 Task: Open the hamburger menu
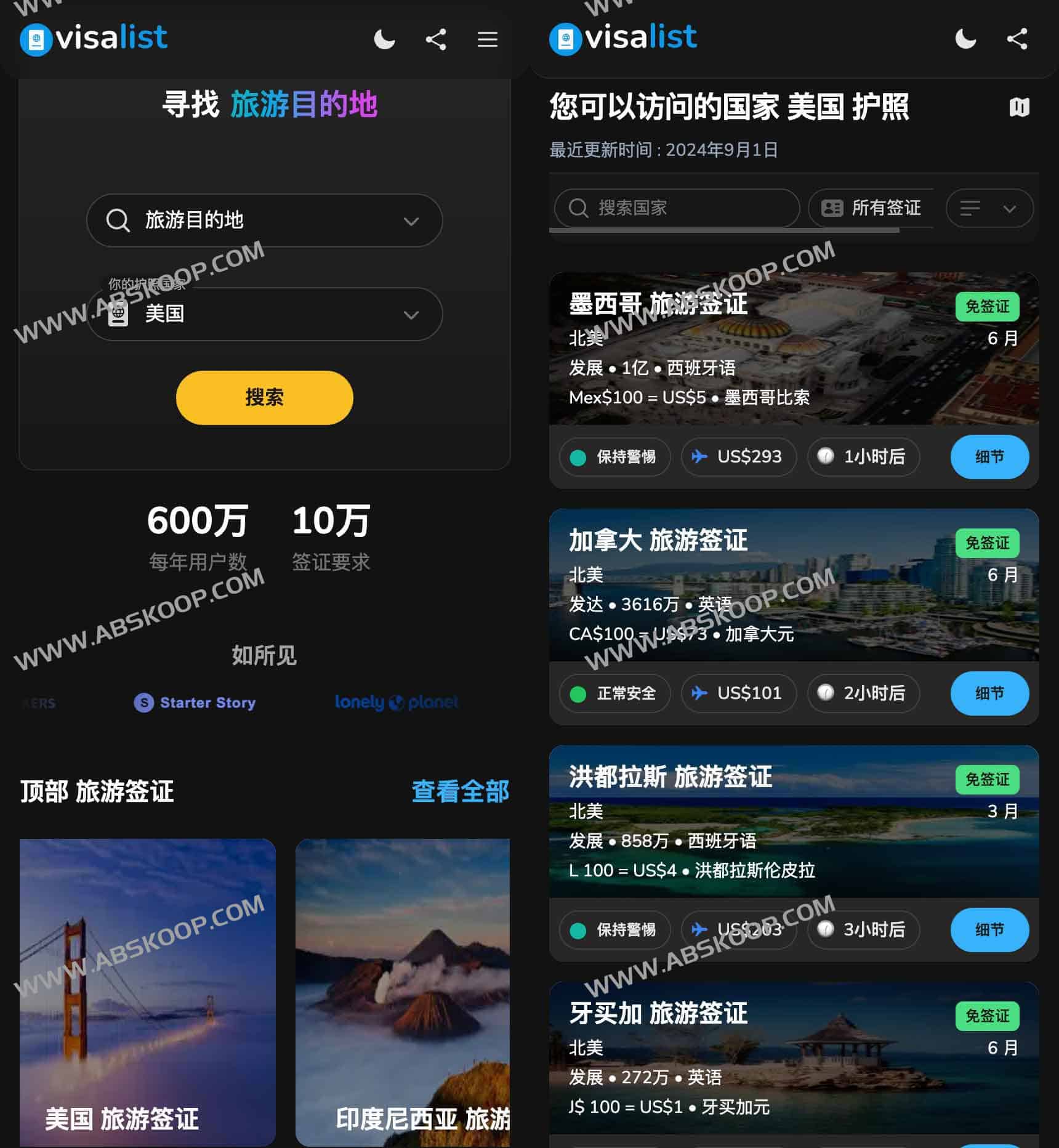click(x=487, y=39)
